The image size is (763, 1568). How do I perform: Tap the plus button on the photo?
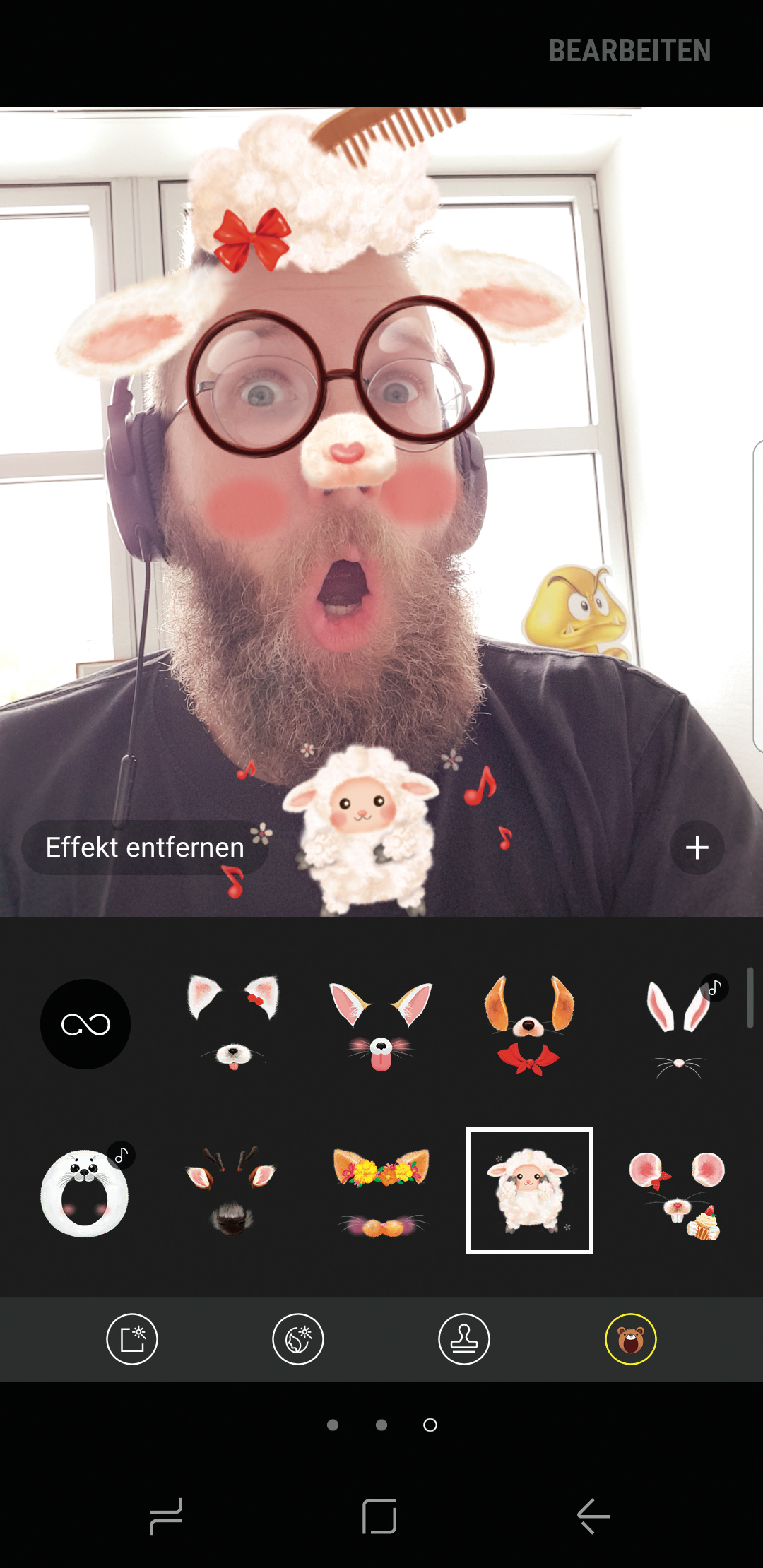point(697,848)
